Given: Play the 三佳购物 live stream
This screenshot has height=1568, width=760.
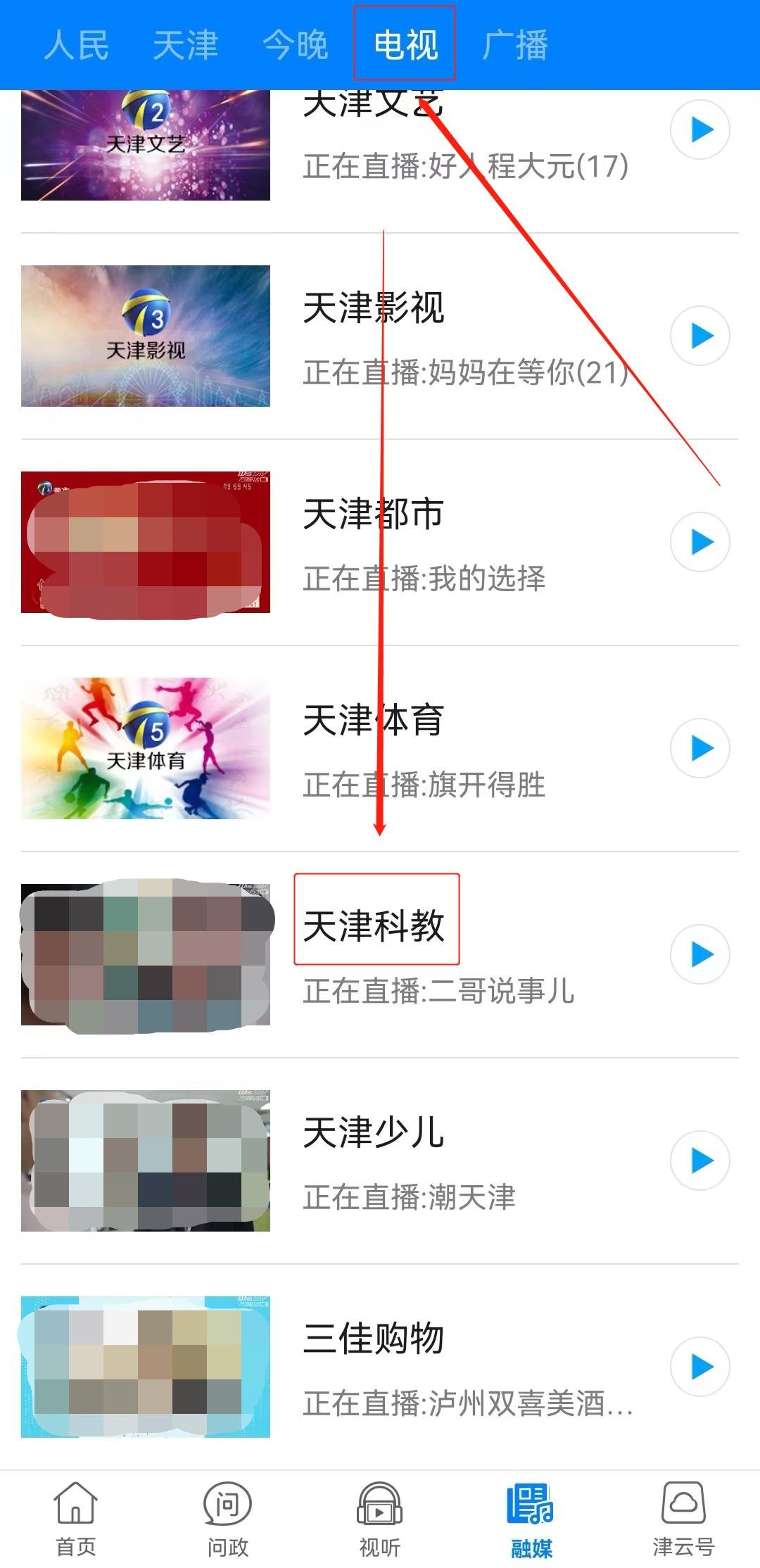Looking at the screenshot, I should (x=699, y=1367).
